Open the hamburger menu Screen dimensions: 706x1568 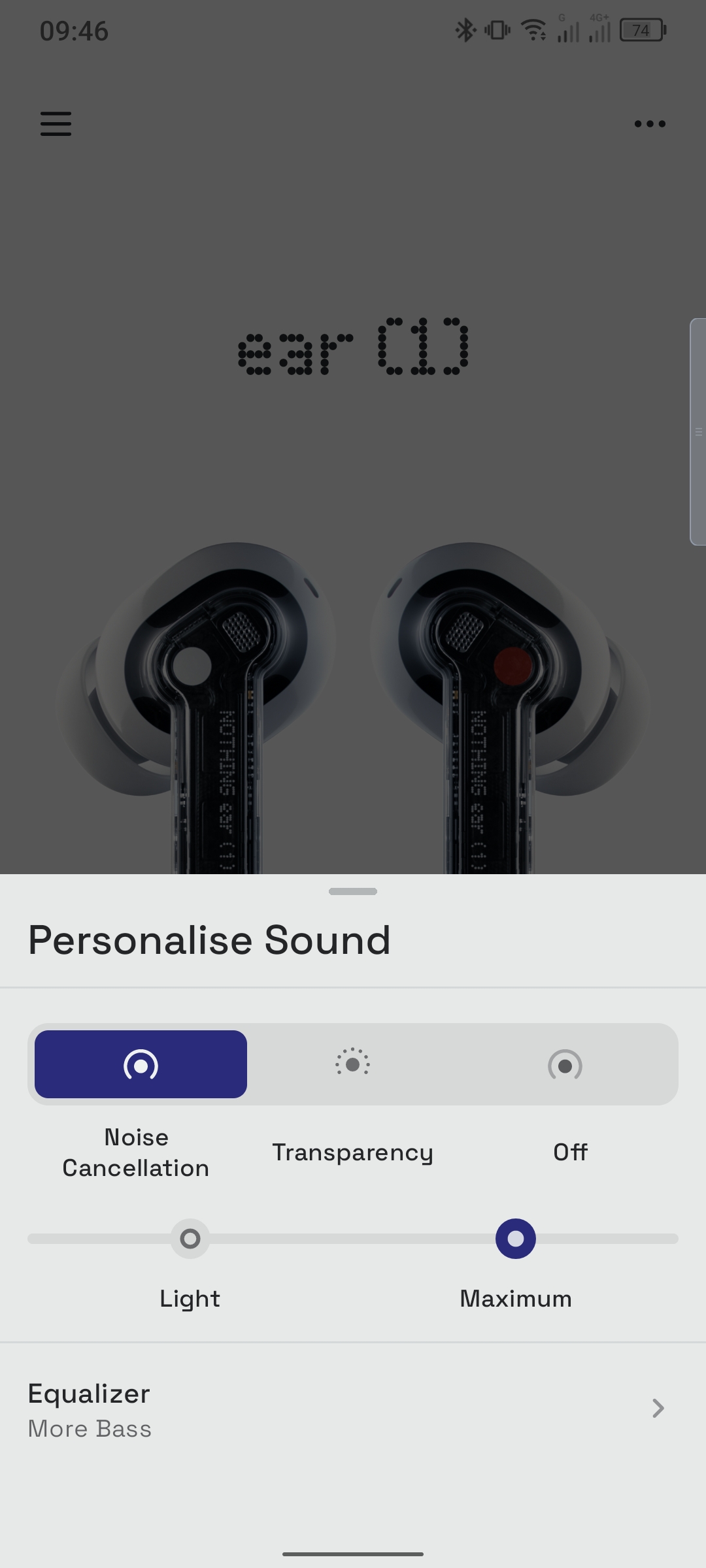[x=56, y=123]
